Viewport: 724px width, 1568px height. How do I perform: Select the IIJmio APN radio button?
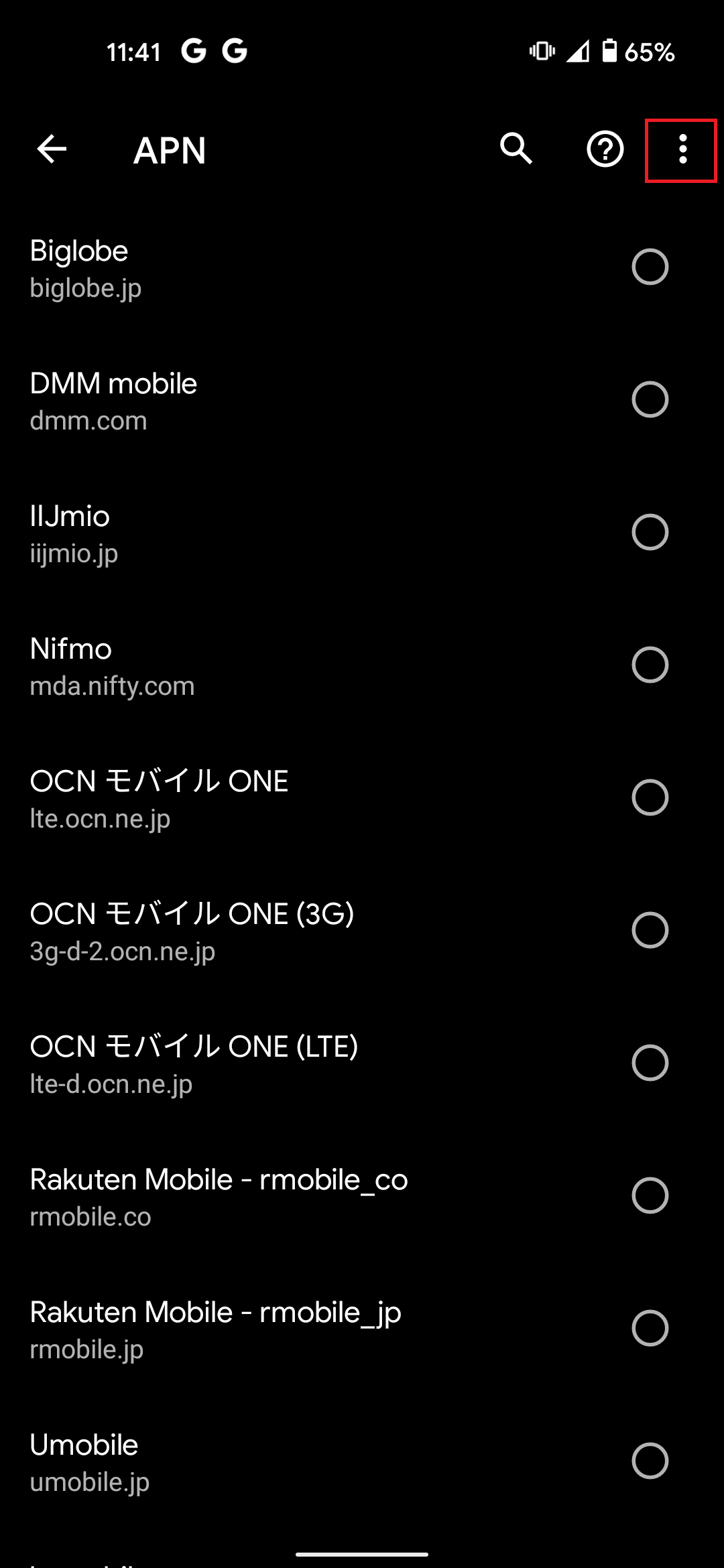pyautogui.click(x=650, y=533)
